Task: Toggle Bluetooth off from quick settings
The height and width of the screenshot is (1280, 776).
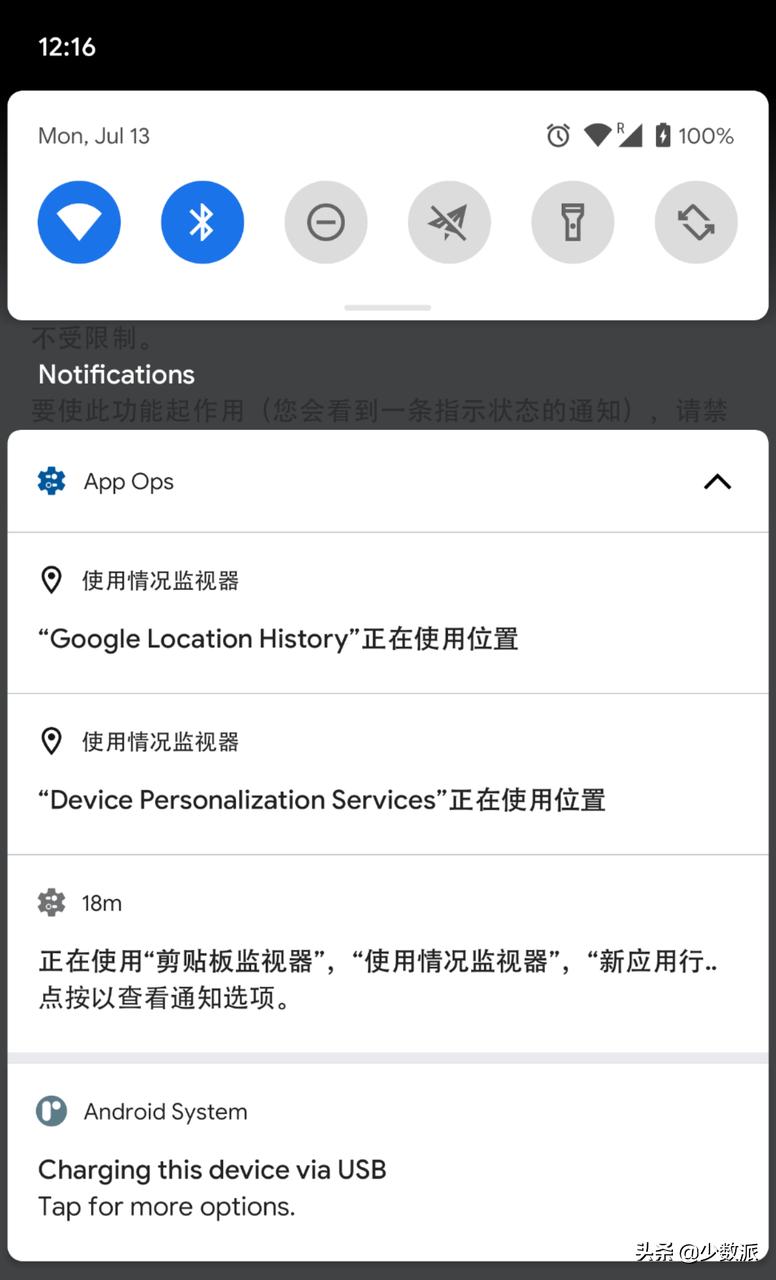Action: (x=202, y=222)
